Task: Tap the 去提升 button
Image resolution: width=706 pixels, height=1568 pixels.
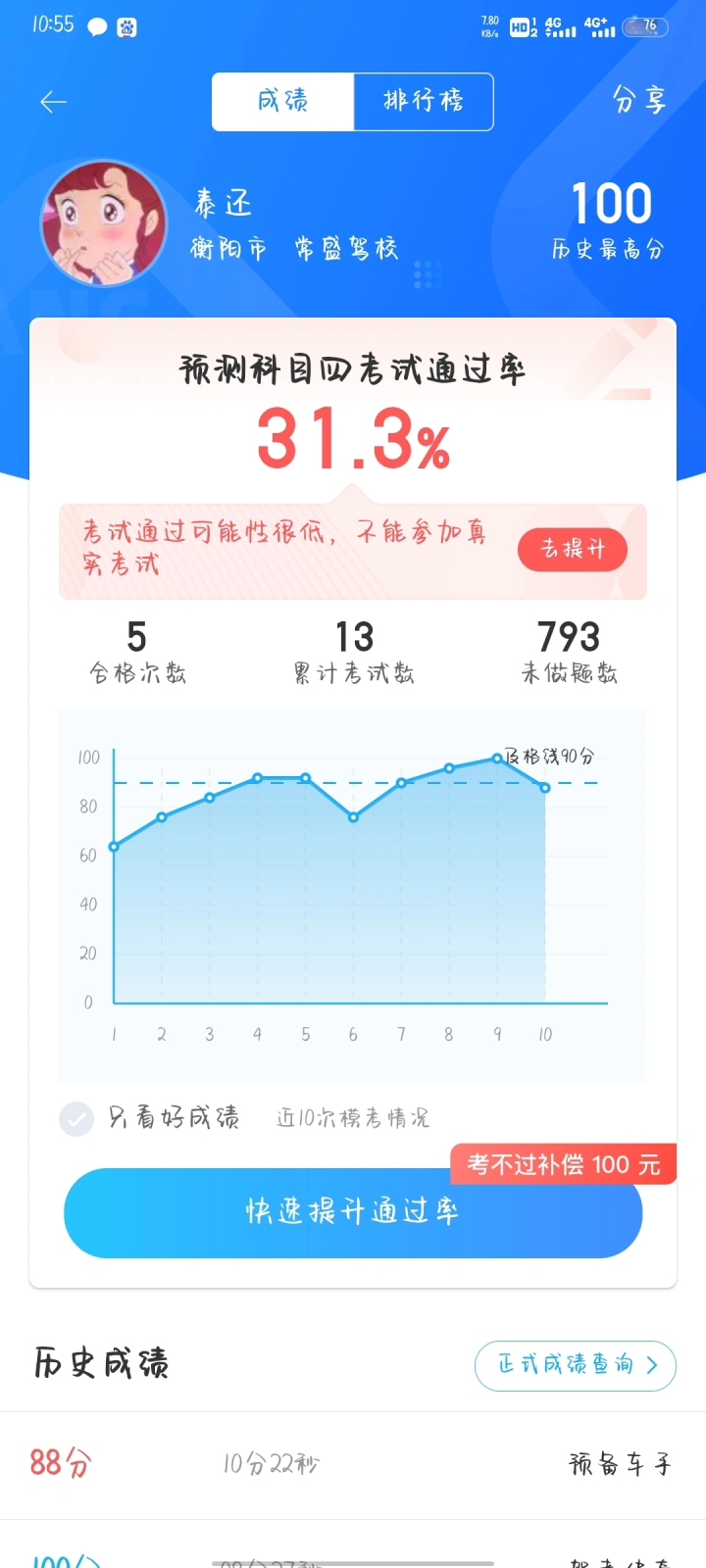Action: tap(573, 550)
